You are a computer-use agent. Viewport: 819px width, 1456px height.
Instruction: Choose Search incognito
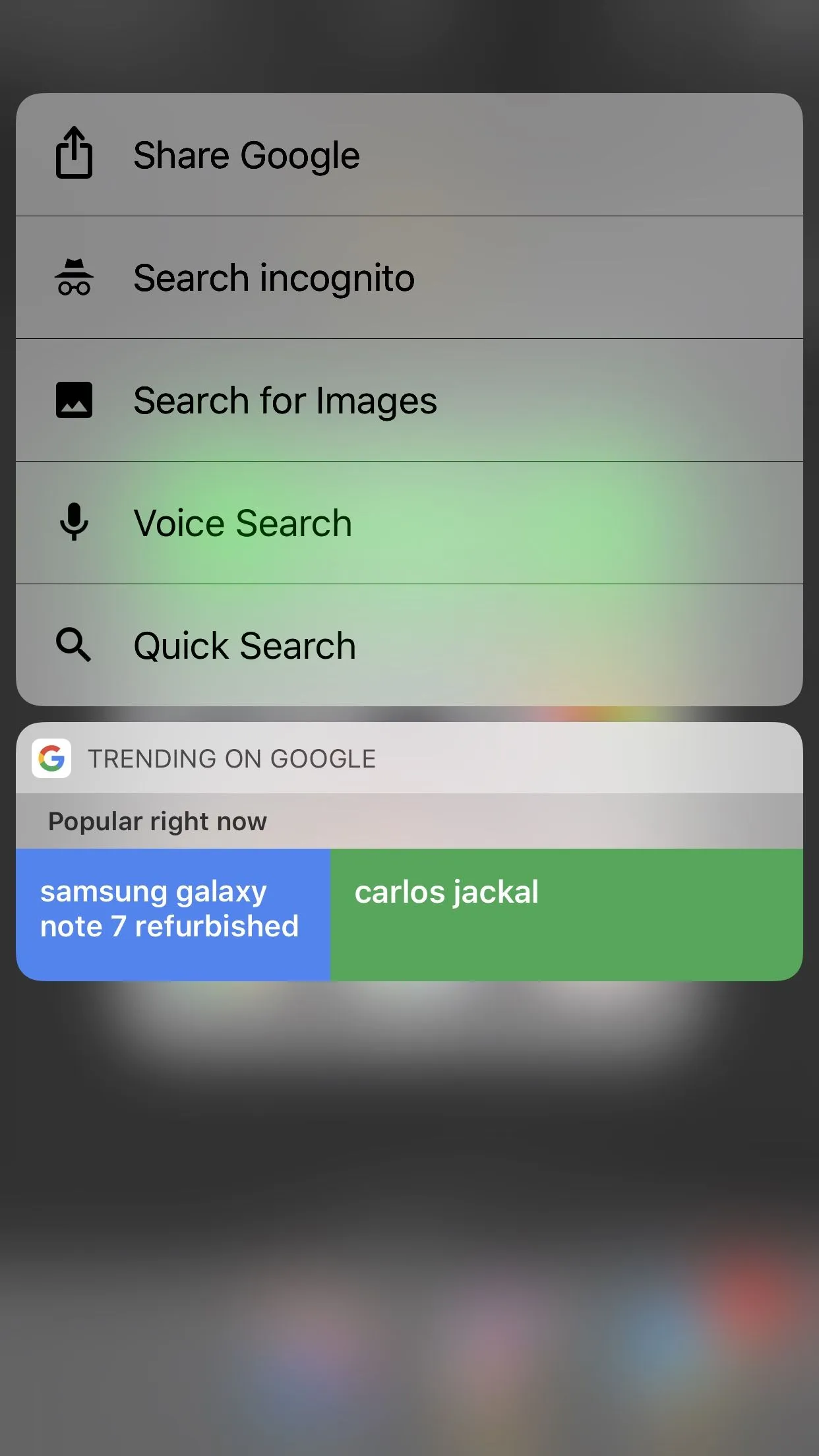pyautogui.click(x=409, y=278)
